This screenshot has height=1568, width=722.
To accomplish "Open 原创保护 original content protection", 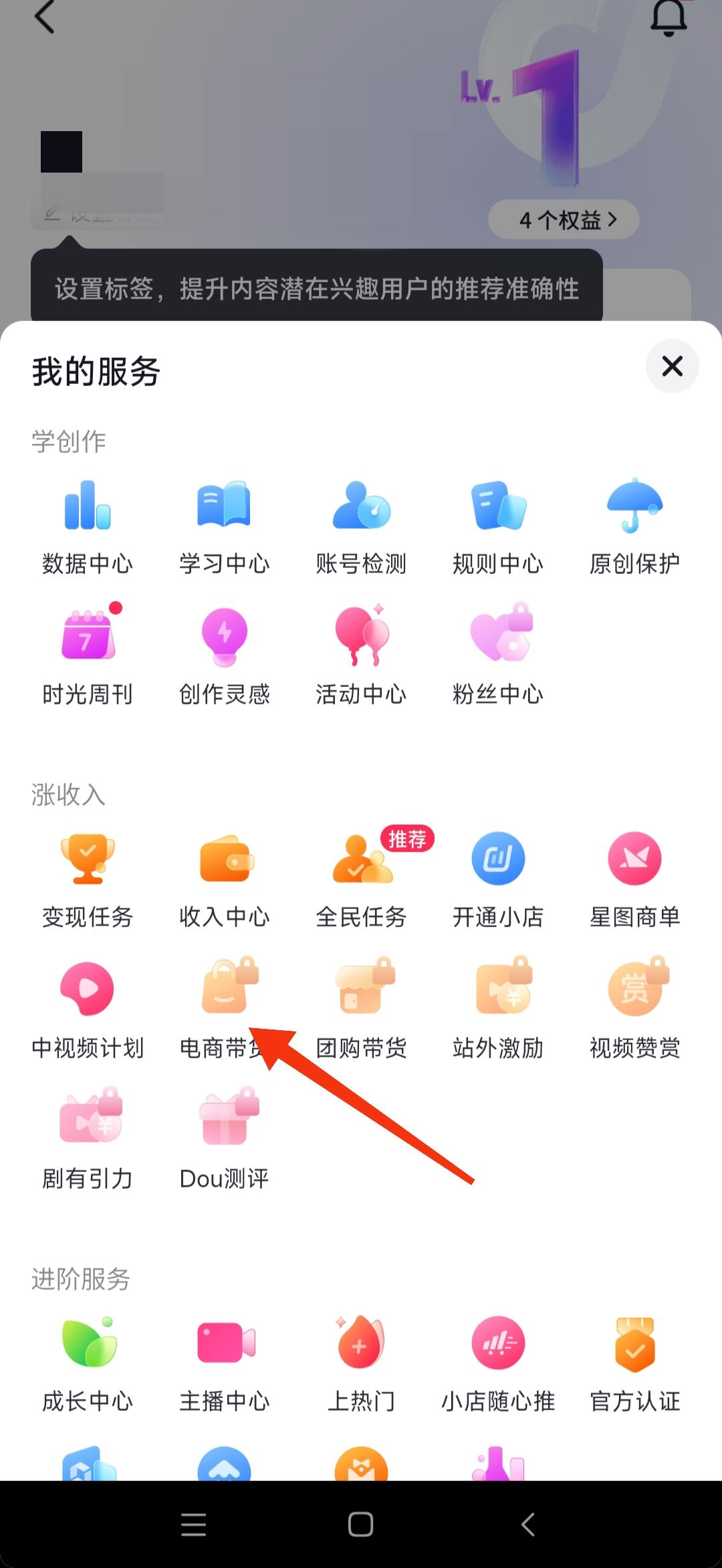I will click(x=634, y=528).
